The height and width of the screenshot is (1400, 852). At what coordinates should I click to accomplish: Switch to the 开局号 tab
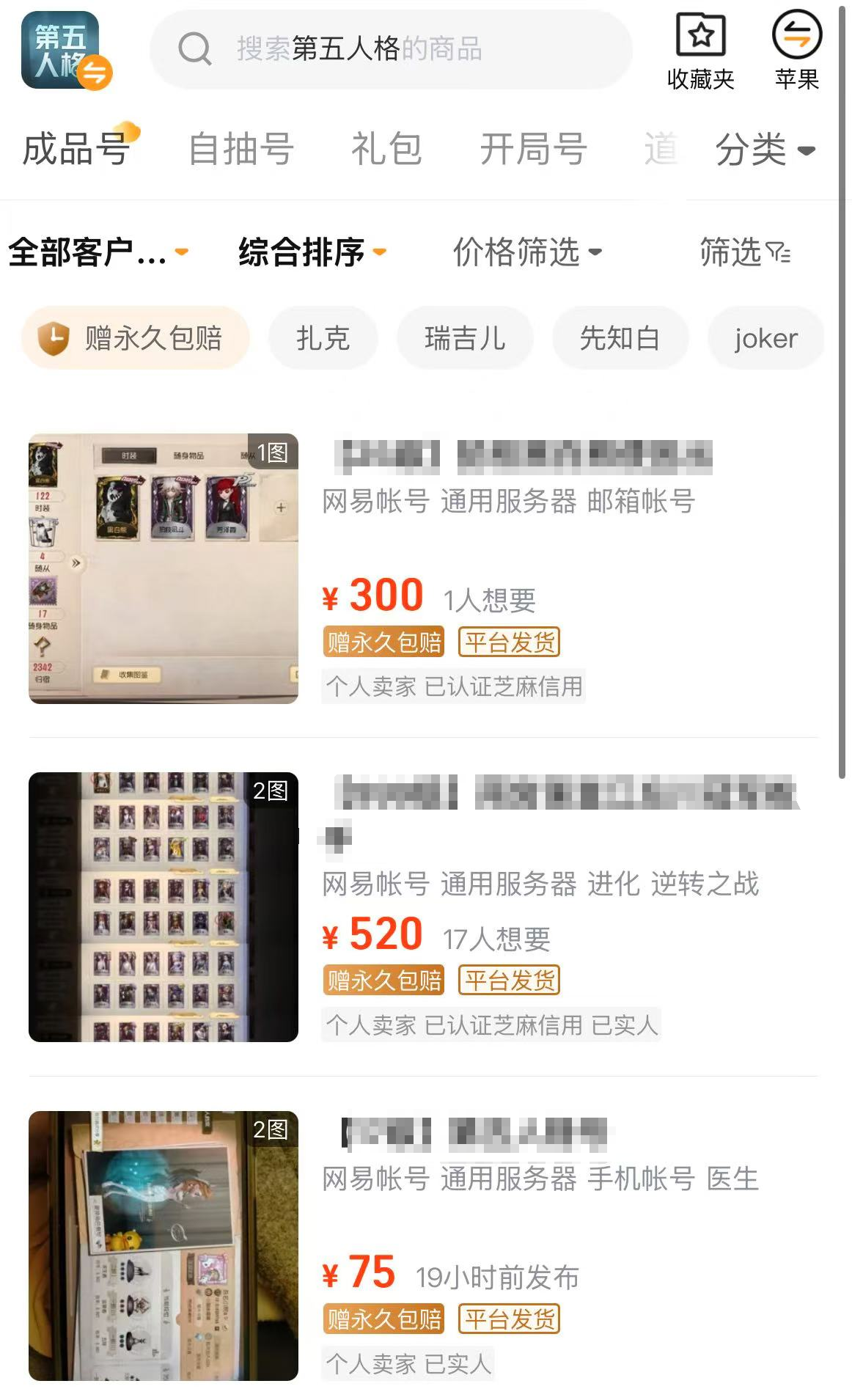point(533,150)
